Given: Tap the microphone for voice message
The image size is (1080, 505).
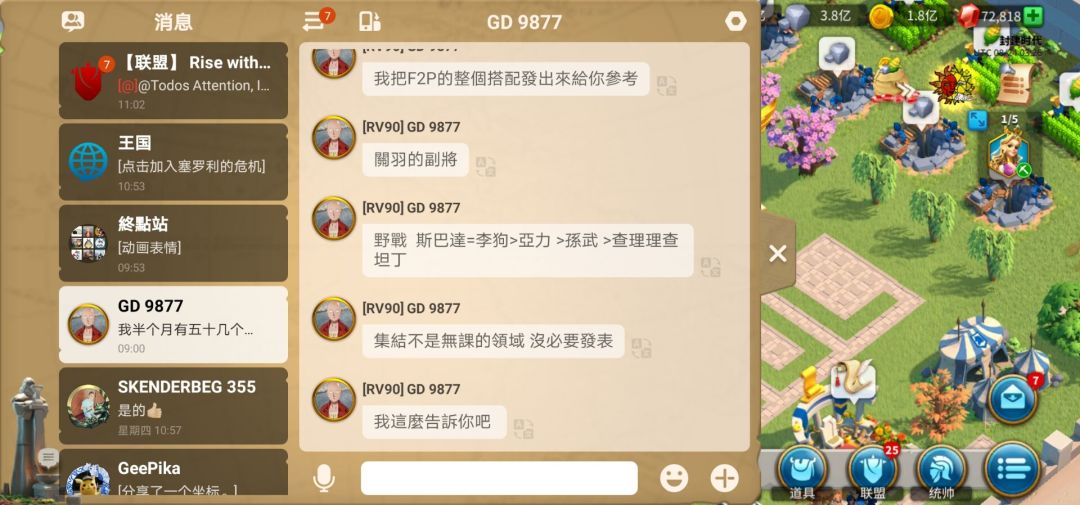Looking at the screenshot, I should [x=324, y=478].
